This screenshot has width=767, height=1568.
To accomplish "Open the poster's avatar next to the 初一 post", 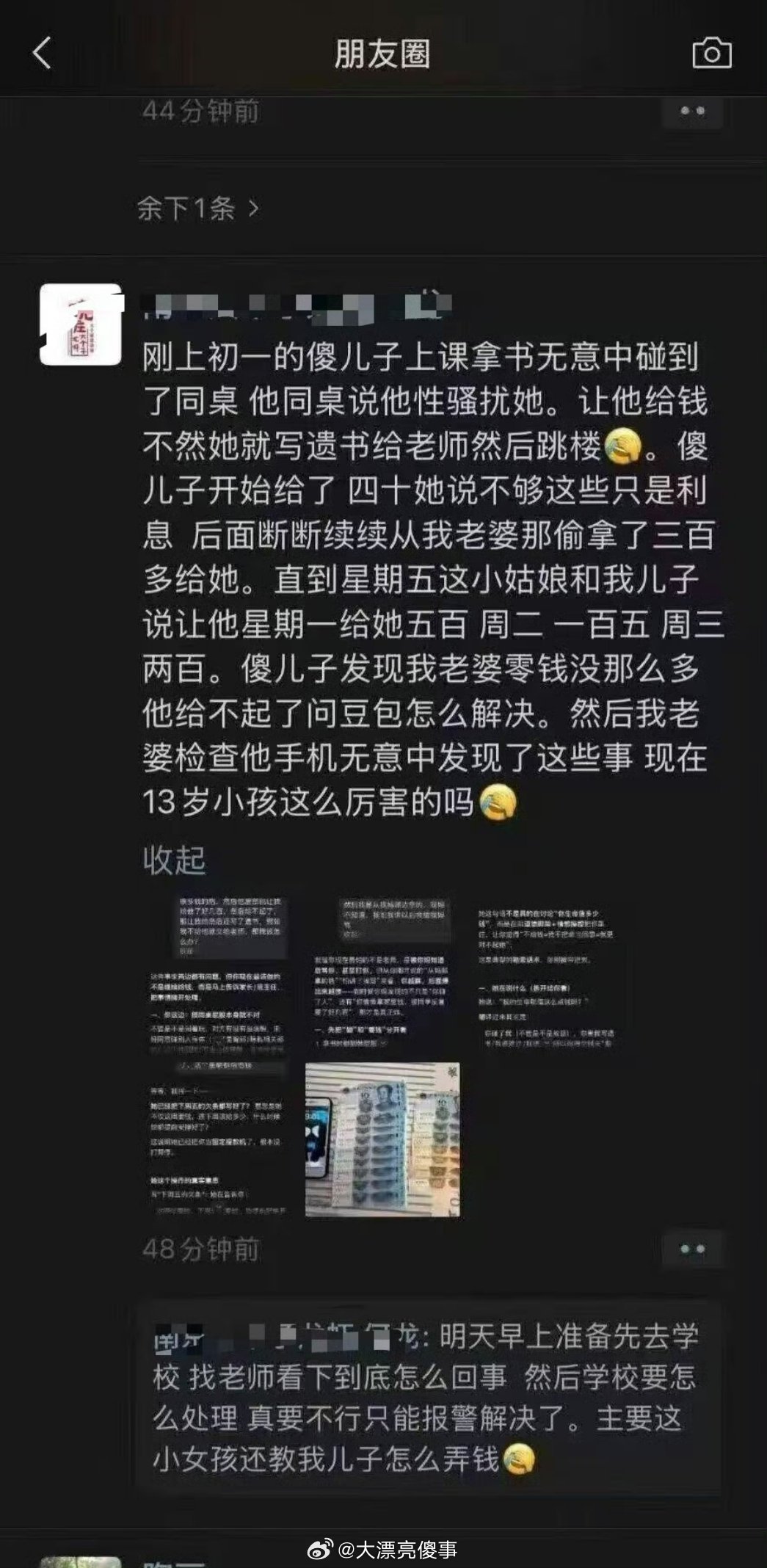I will 81,324.
